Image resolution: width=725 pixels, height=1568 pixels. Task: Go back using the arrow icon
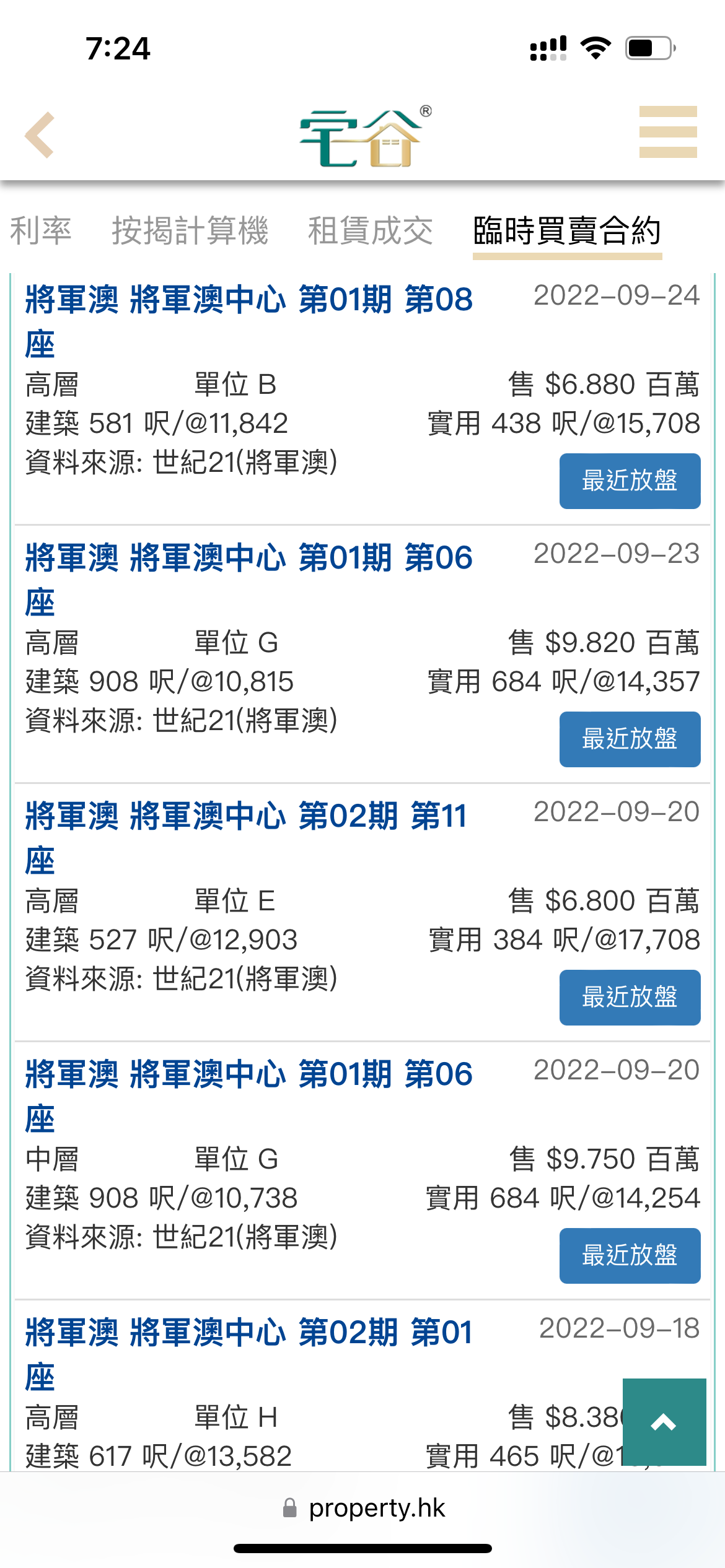tap(40, 135)
